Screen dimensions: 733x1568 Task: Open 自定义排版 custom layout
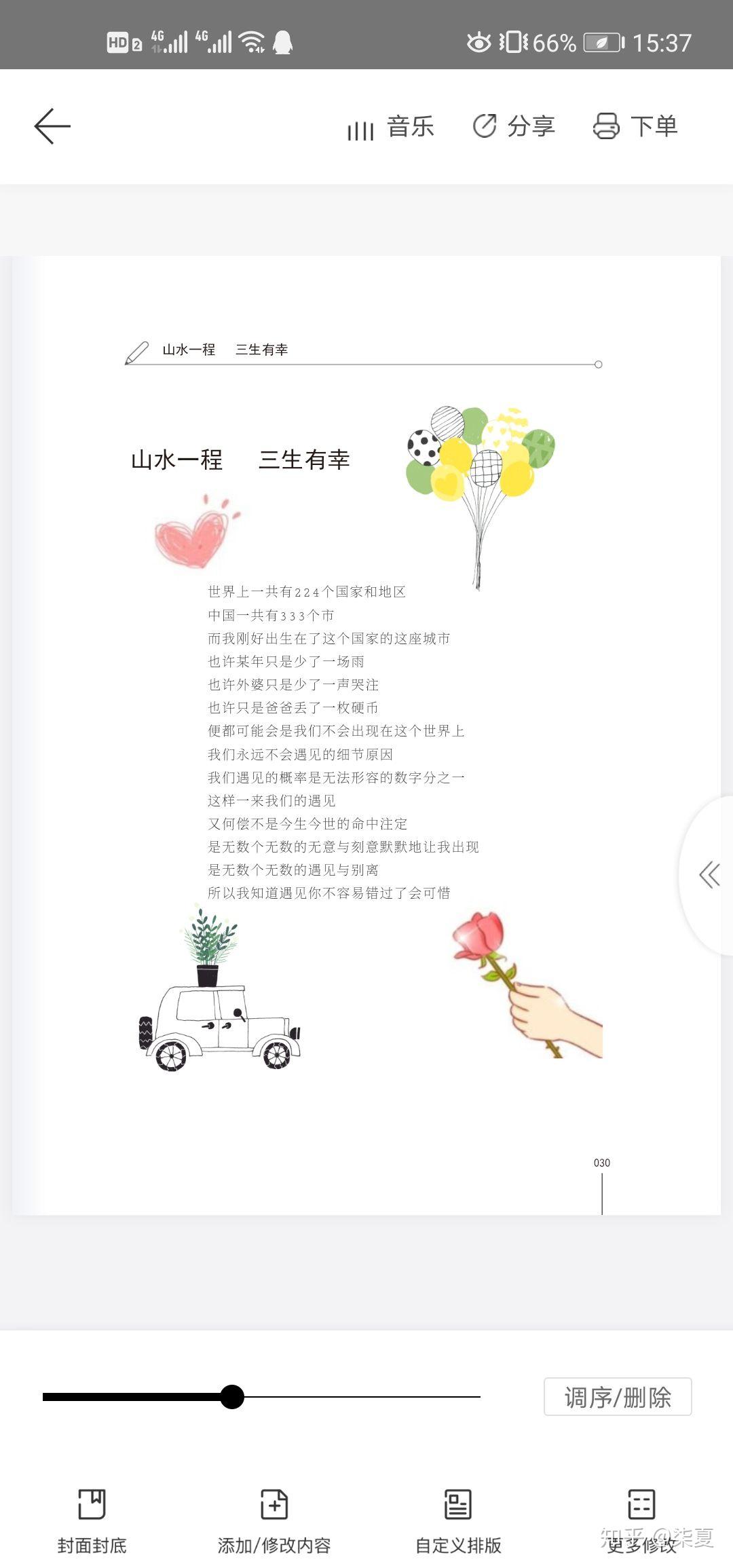[458, 1519]
